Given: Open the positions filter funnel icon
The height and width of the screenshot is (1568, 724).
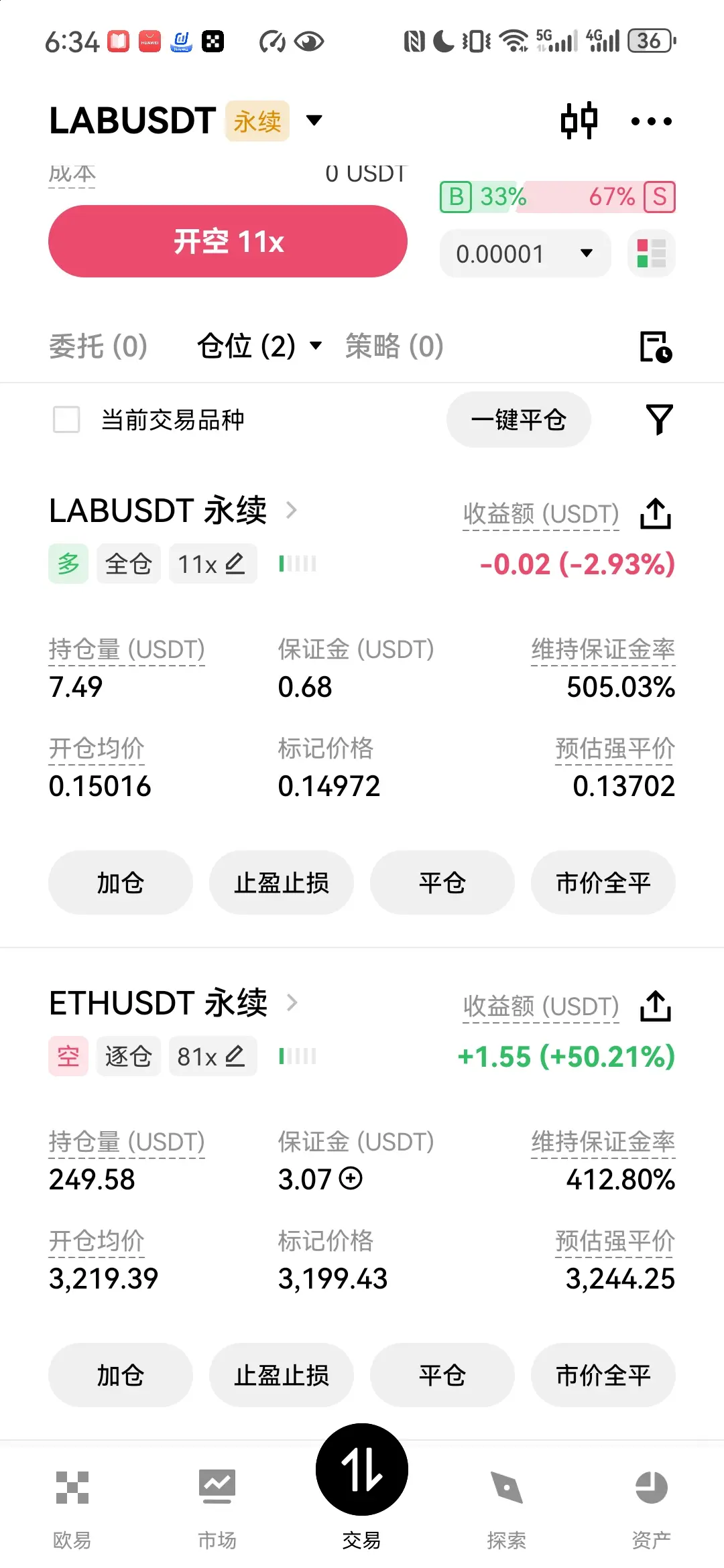Looking at the screenshot, I should (659, 419).
